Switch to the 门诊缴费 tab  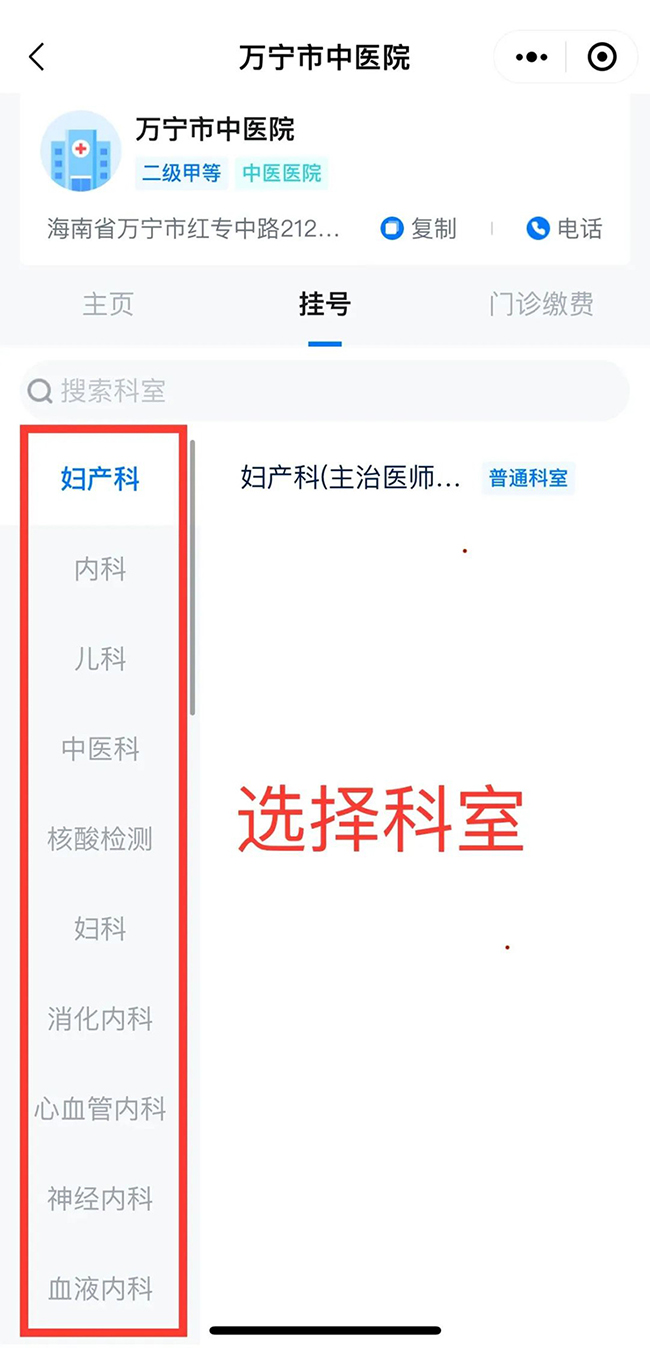pos(541,304)
